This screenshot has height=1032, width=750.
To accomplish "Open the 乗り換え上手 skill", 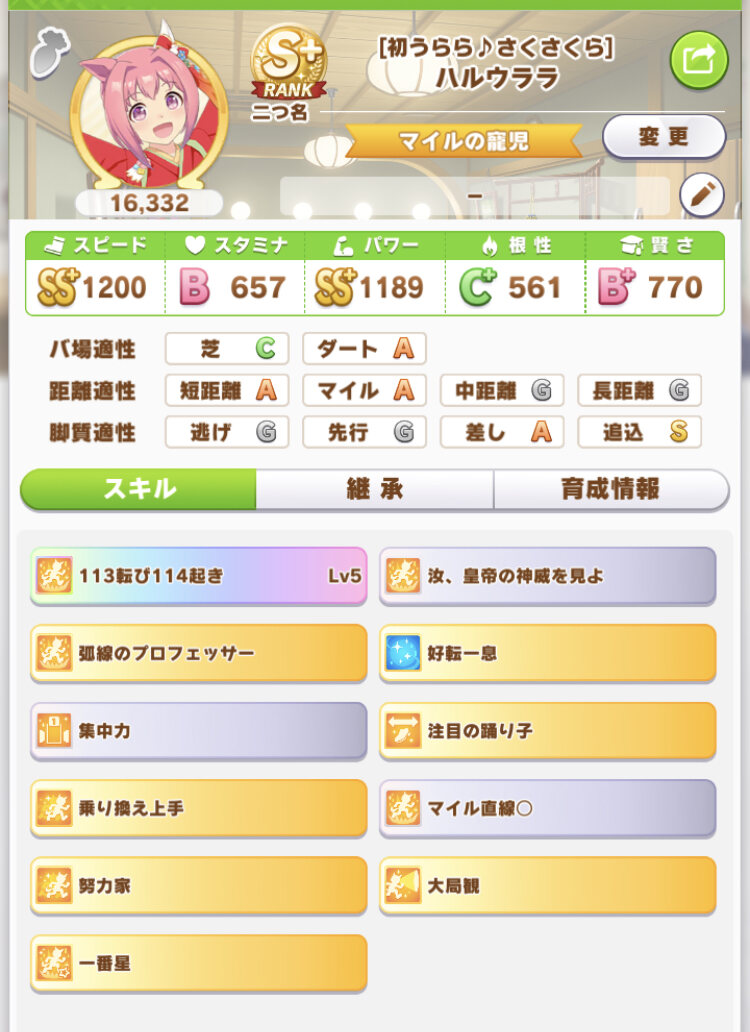I will click(198, 808).
